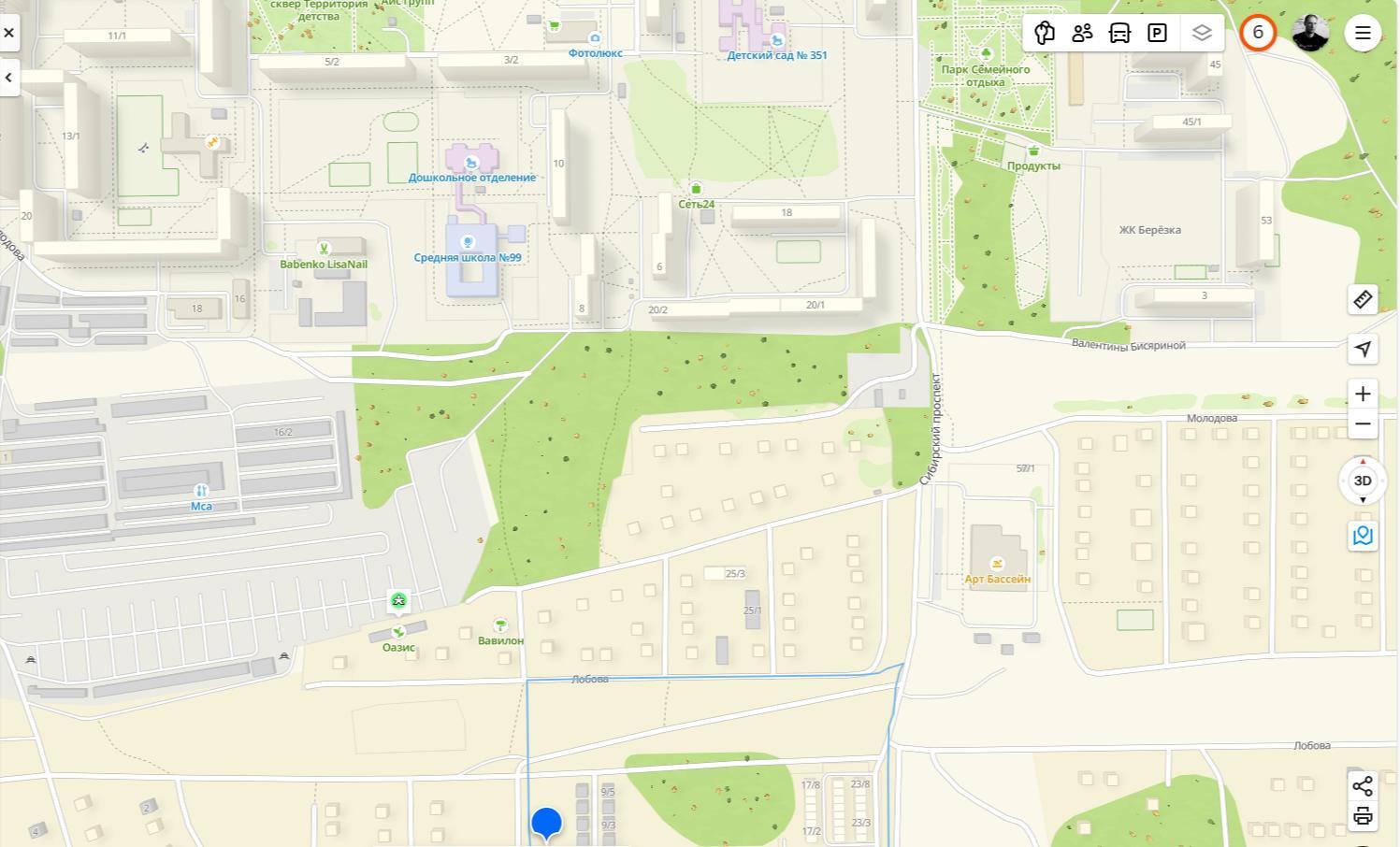The height and width of the screenshot is (847, 1400).
Task: Open the map layers selector
Action: tap(1202, 34)
